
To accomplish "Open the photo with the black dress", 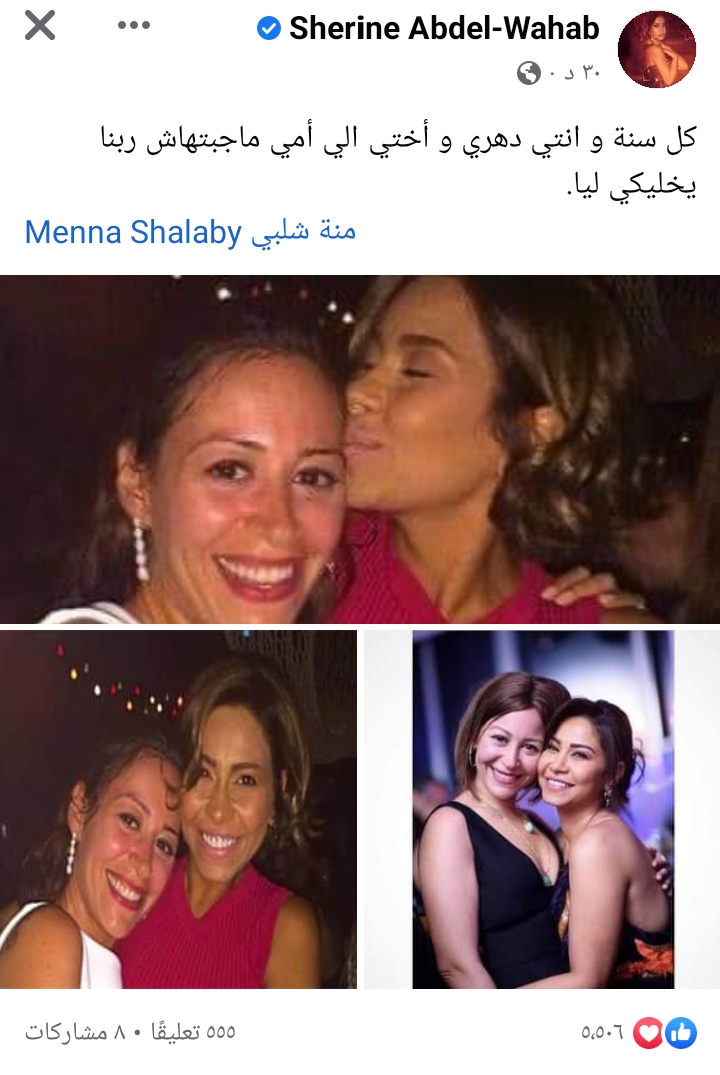I will tap(542, 809).
